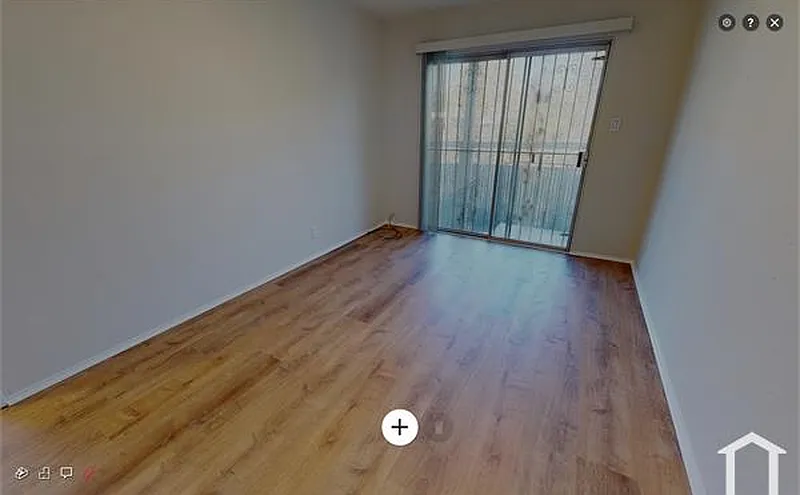Tap the red measurement tool icon

coord(89,473)
